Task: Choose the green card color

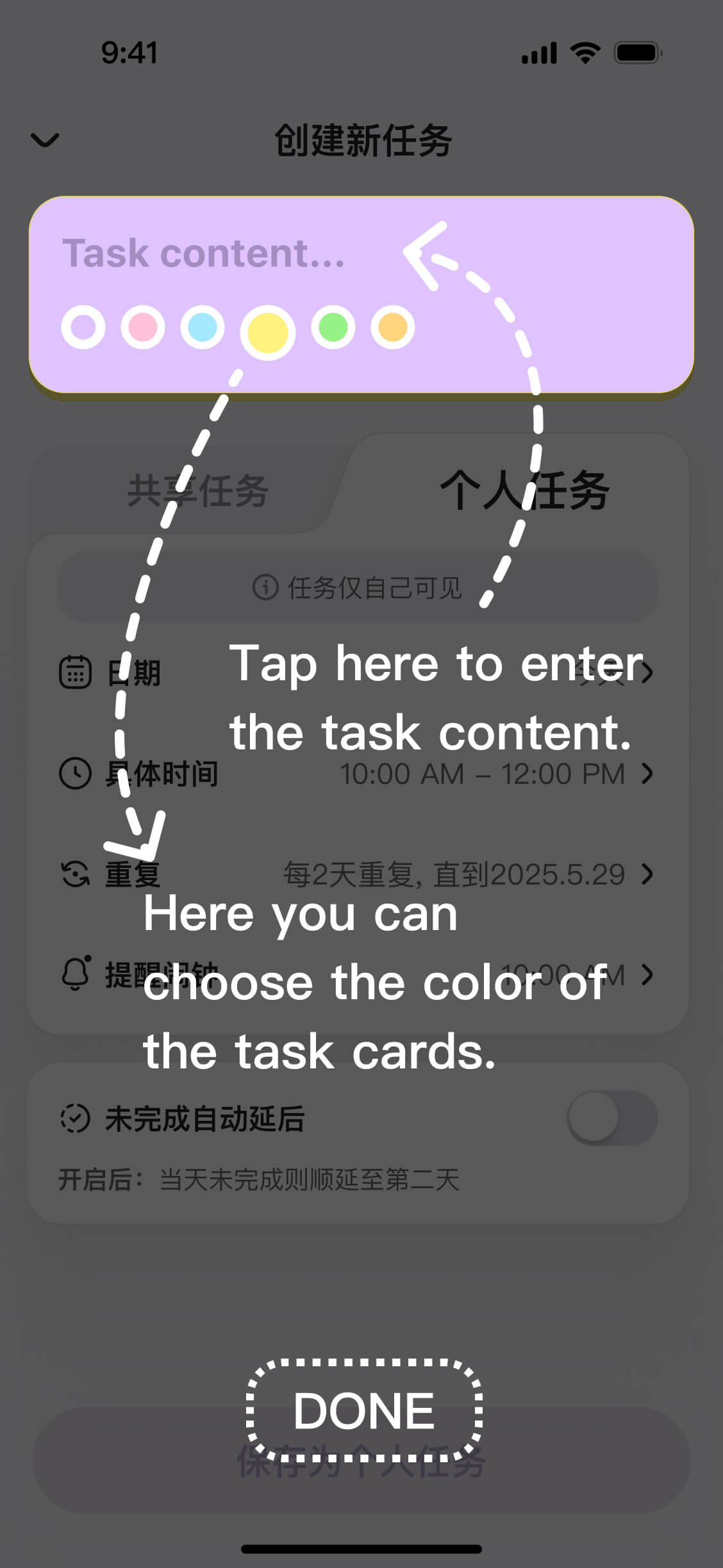Action: [x=333, y=327]
